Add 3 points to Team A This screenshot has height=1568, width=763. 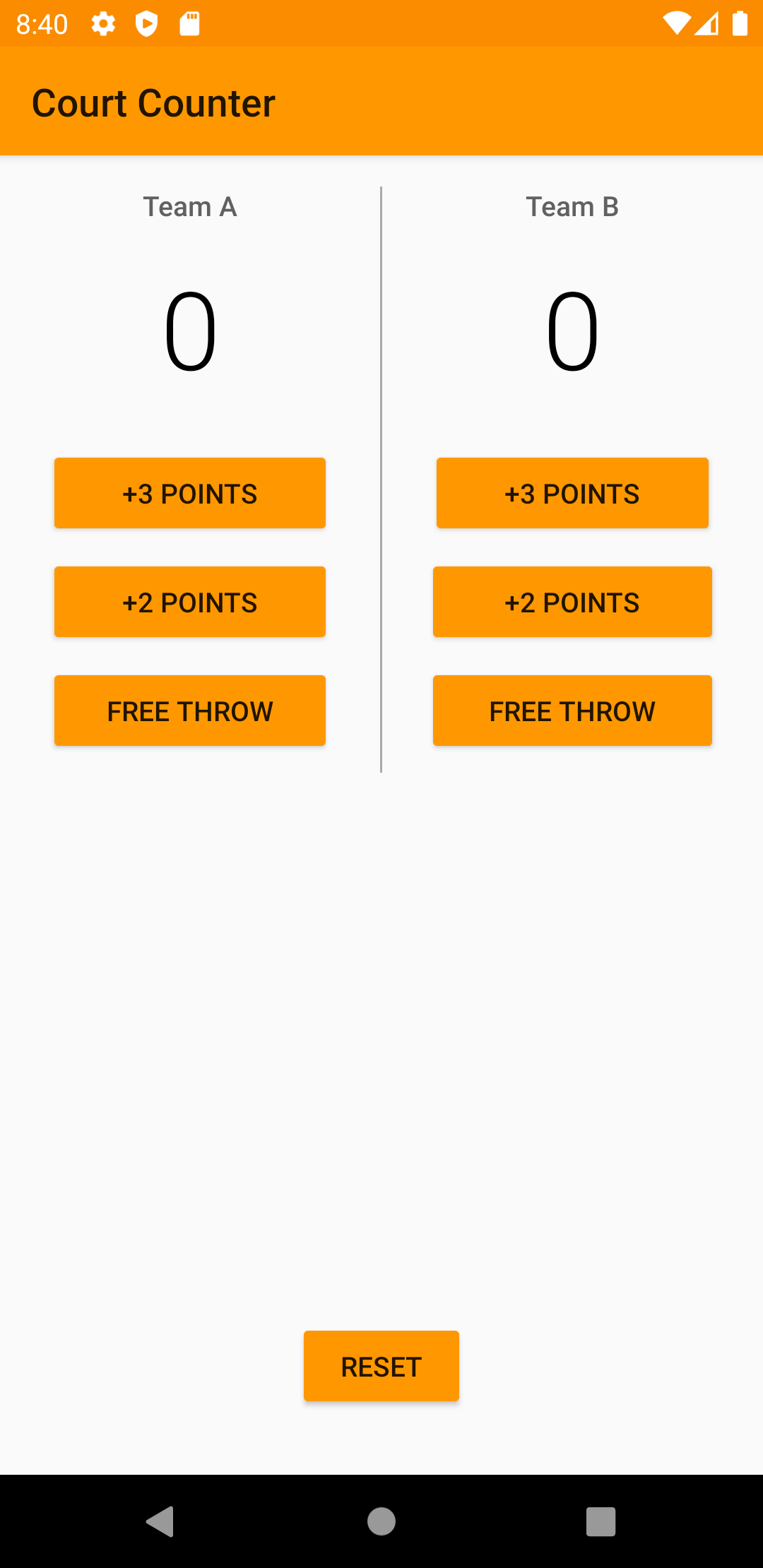pos(189,492)
